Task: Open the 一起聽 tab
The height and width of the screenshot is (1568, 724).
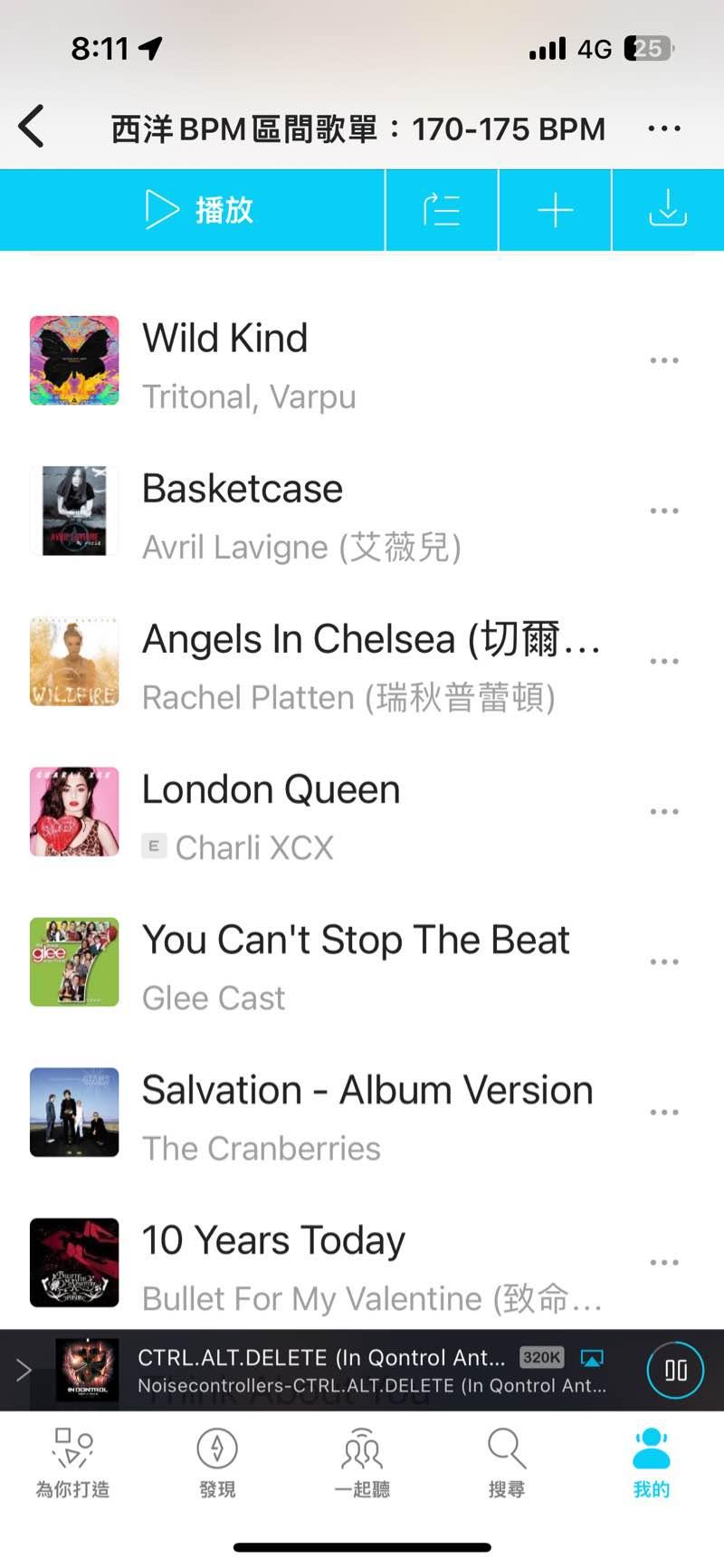Action: (x=362, y=1462)
